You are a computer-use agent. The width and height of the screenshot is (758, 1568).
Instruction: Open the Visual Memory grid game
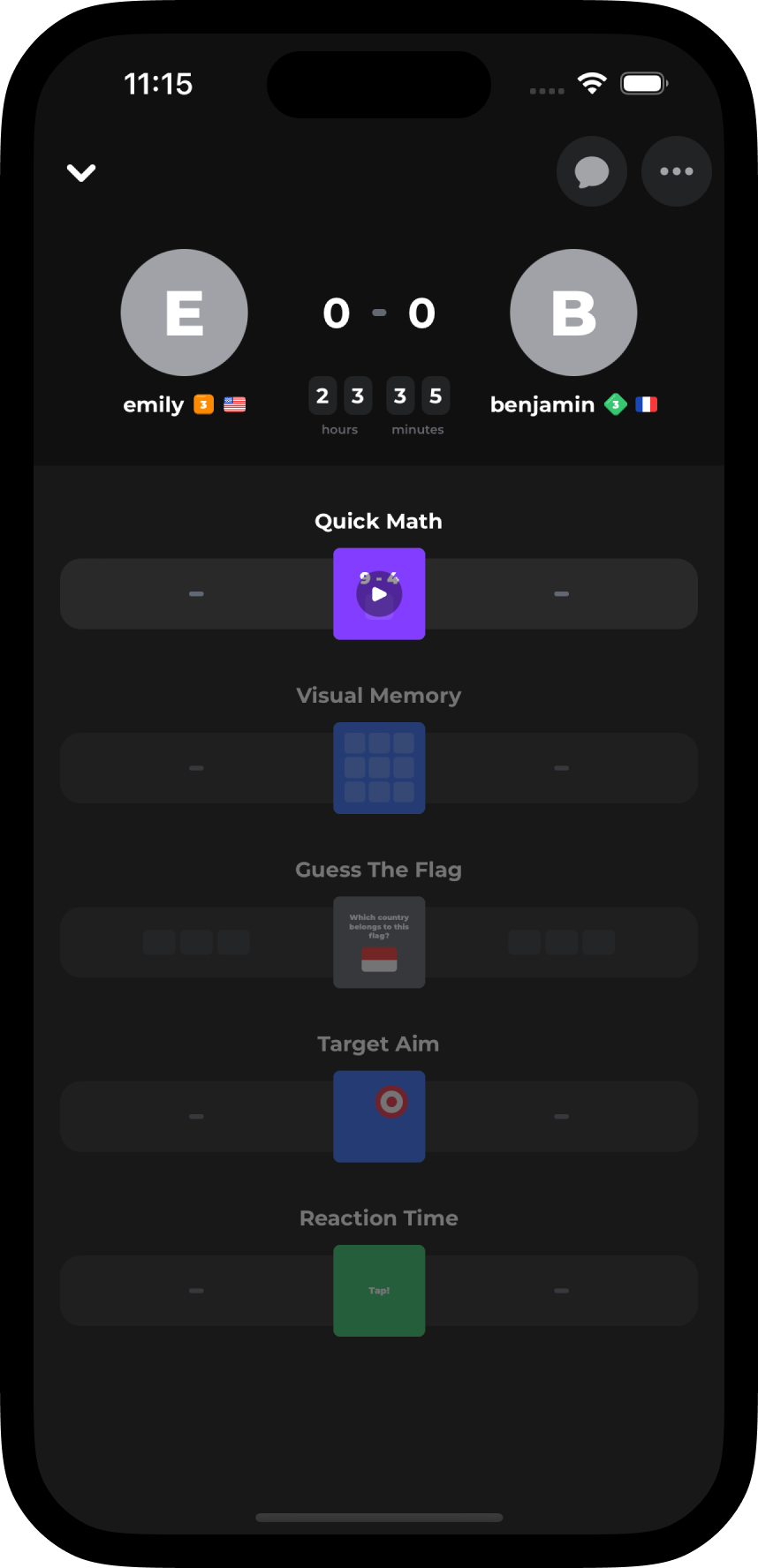(x=379, y=767)
